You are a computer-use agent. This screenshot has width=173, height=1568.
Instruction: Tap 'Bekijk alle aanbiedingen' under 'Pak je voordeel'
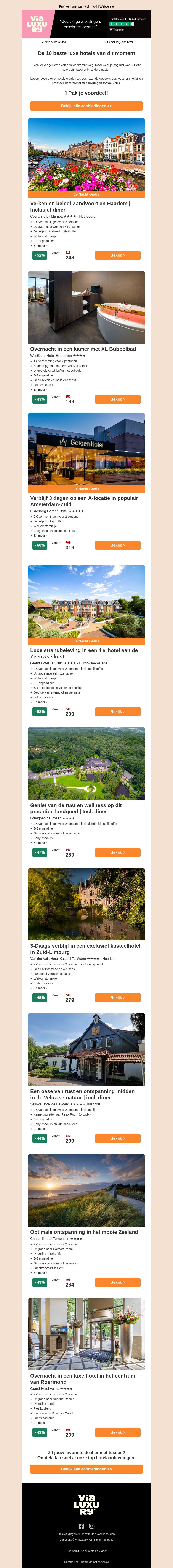(86, 106)
